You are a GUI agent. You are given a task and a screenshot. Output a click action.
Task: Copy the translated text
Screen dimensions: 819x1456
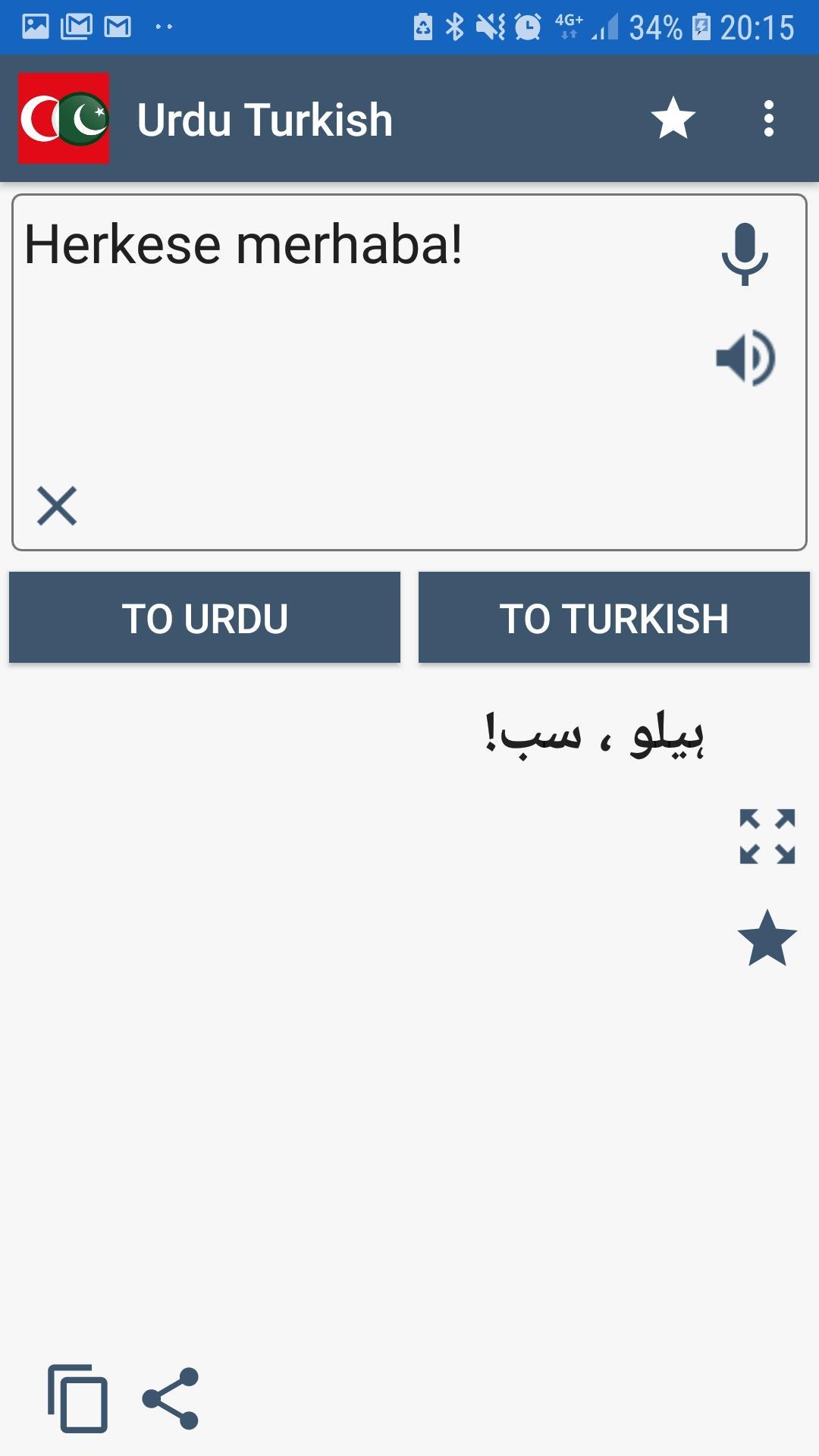tap(77, 1398)
